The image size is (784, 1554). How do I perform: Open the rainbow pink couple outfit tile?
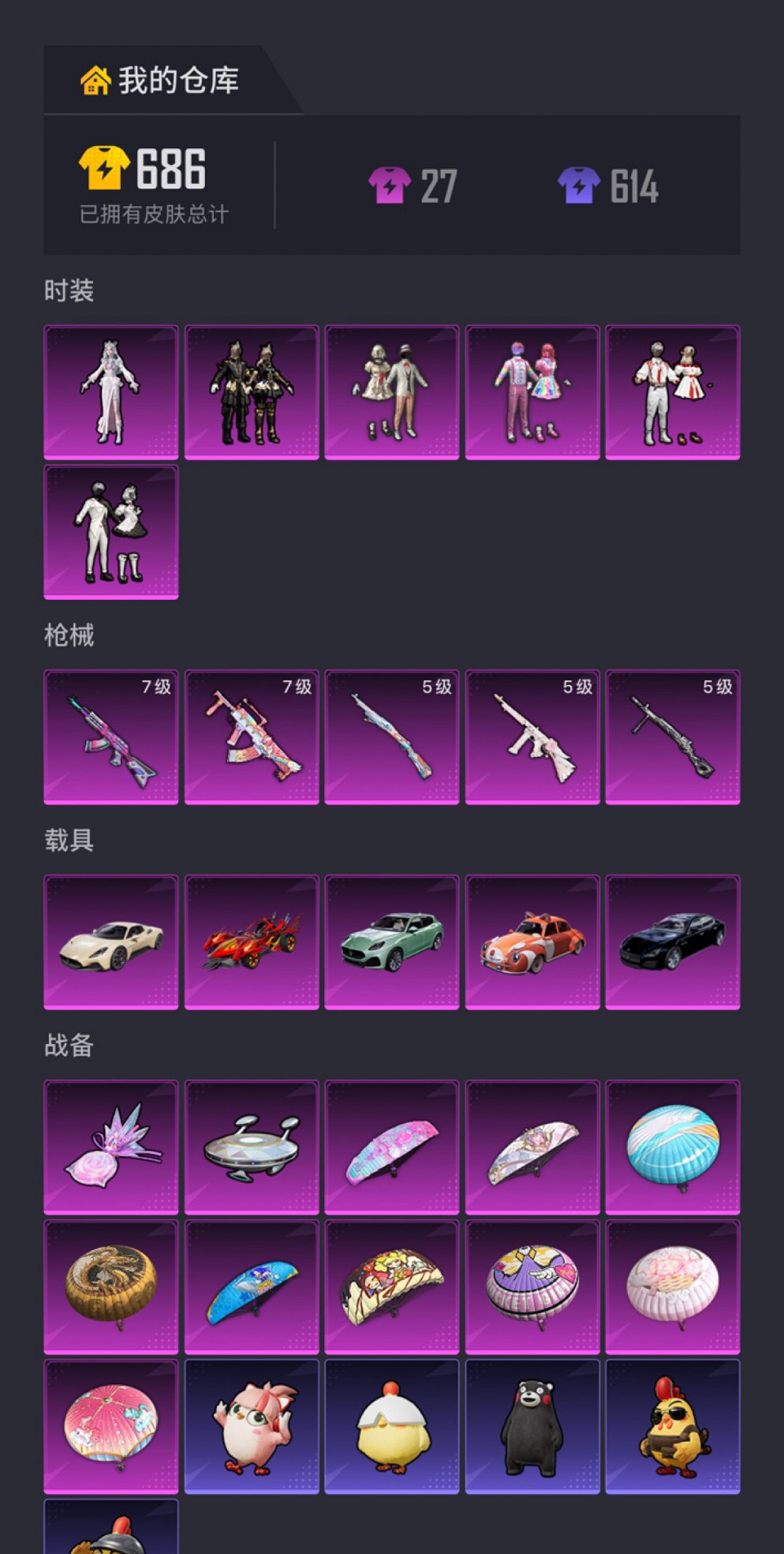pyautogui.click(x=532, y=392)
